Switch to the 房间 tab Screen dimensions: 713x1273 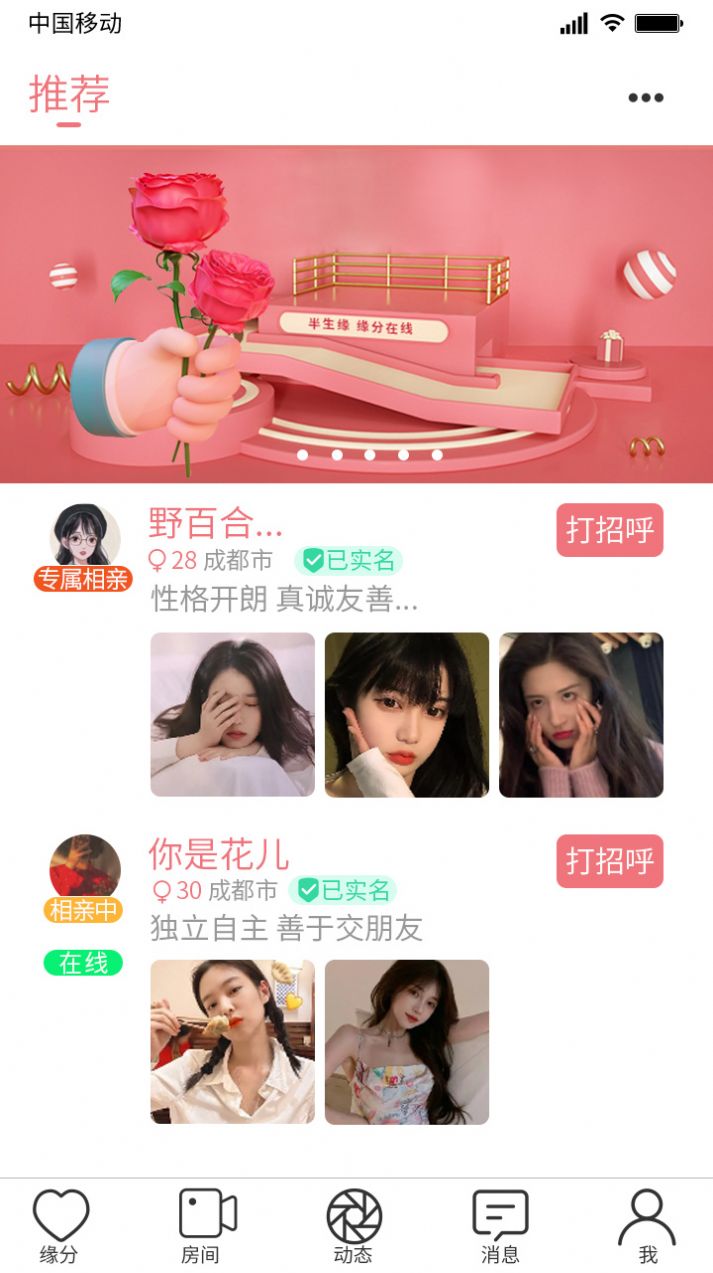tap(206, 1227)
